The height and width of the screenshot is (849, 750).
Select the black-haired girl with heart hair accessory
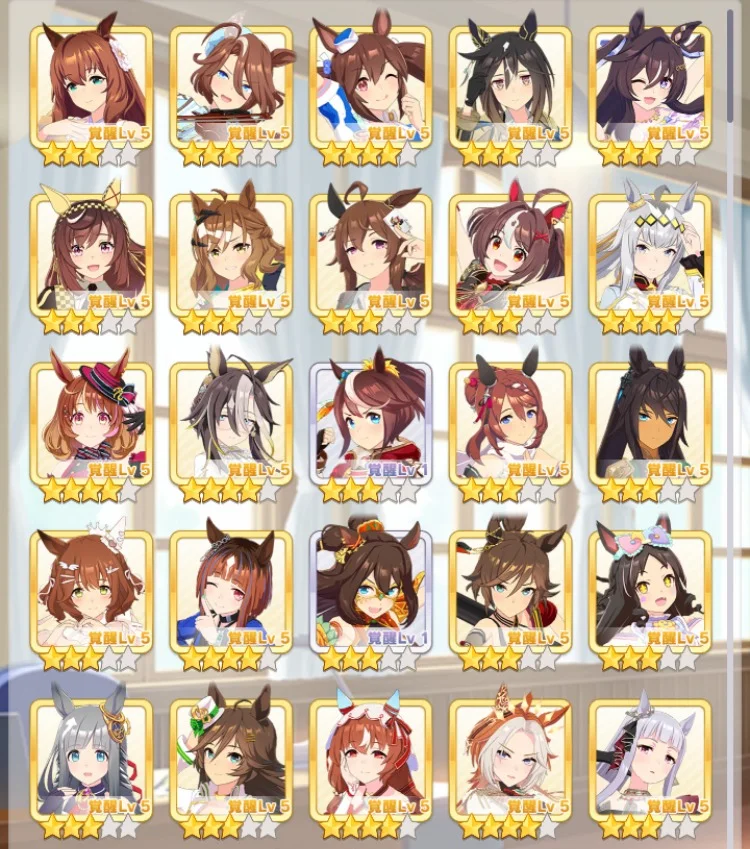[x=650, y=589]
